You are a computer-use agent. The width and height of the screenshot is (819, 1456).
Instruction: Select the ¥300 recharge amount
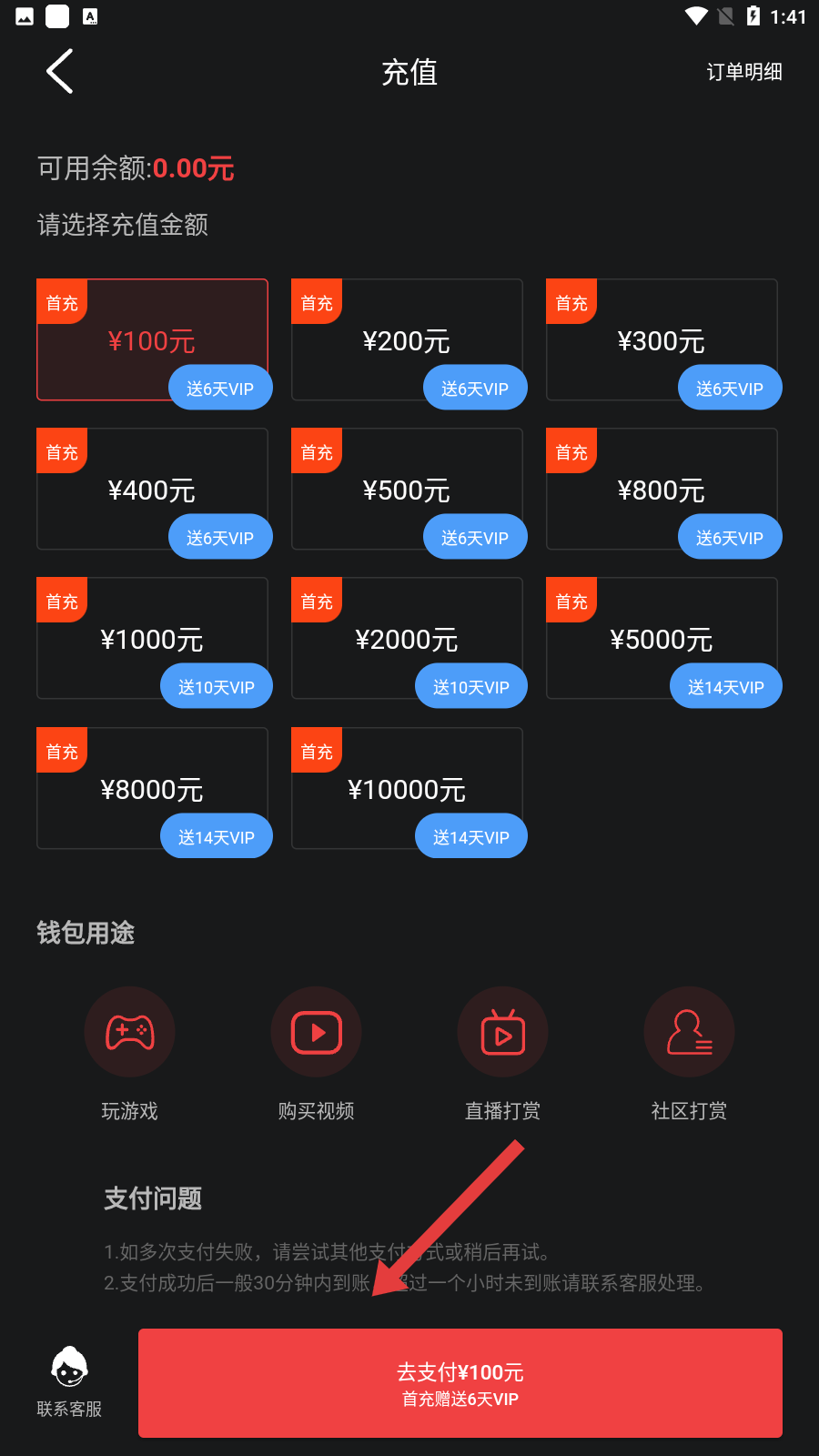pyautogui.click(x=662, y=339)
